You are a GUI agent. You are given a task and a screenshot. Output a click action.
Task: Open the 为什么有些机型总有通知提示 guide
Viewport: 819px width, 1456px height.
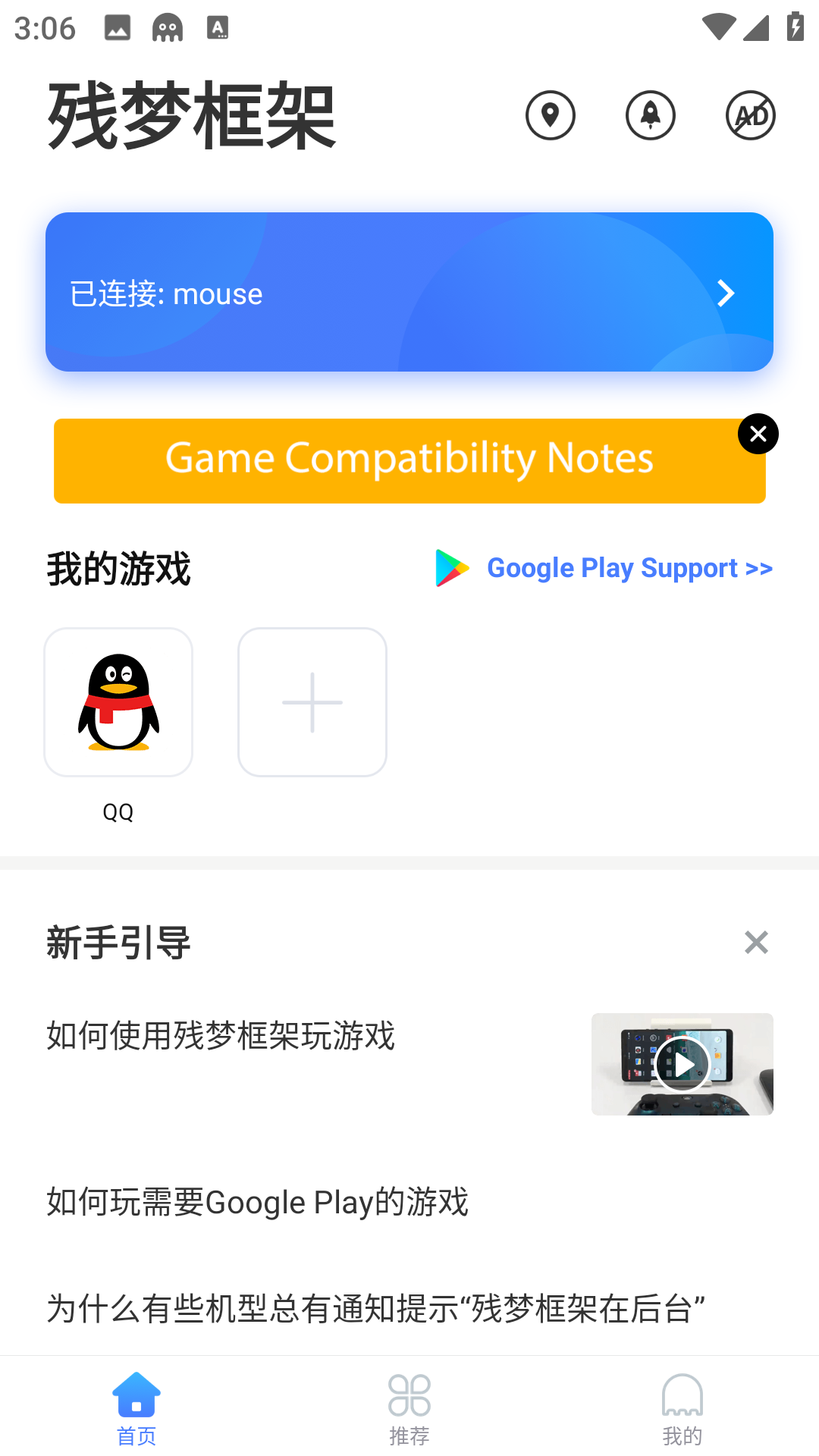pyautogui.click(x=375, y=1308)
